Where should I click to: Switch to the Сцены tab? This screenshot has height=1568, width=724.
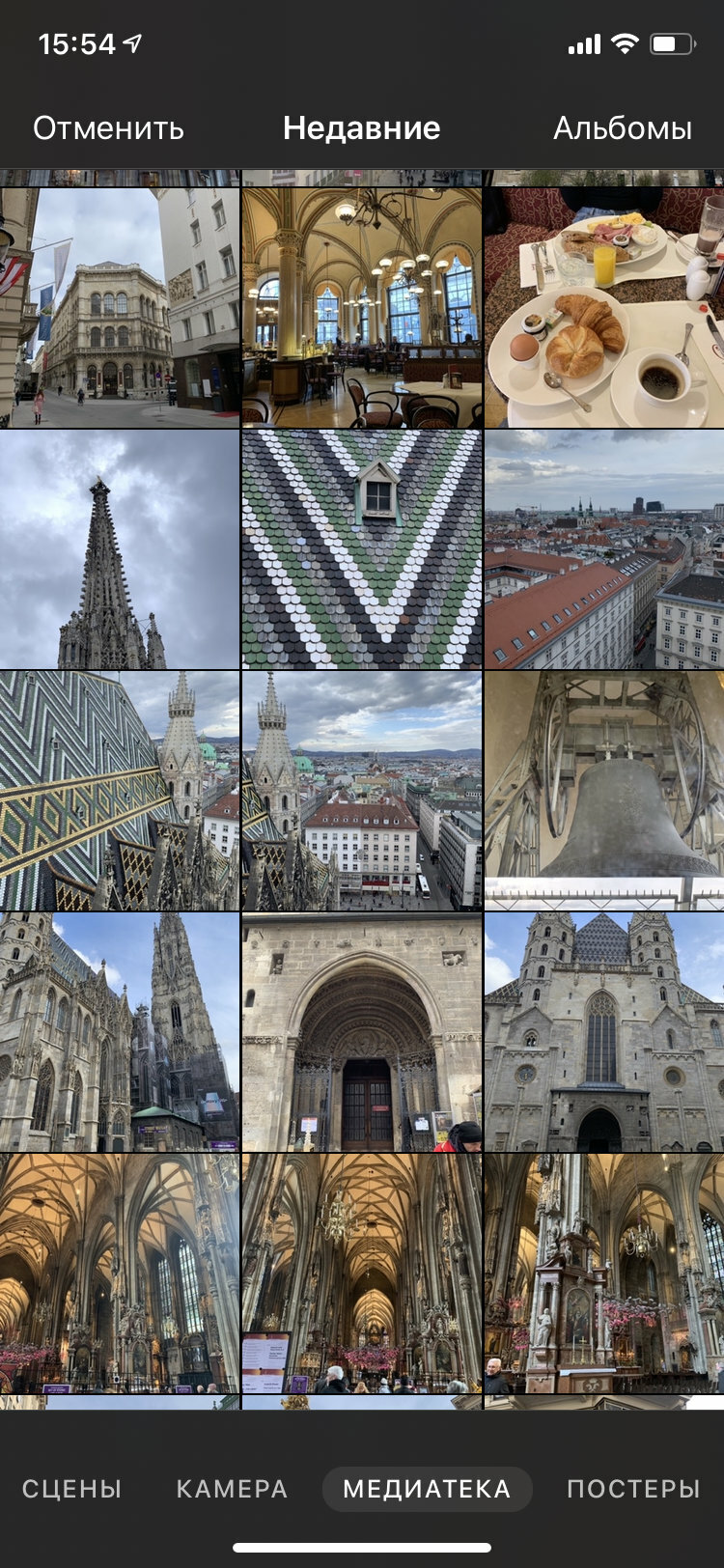tap(72, 1488)
